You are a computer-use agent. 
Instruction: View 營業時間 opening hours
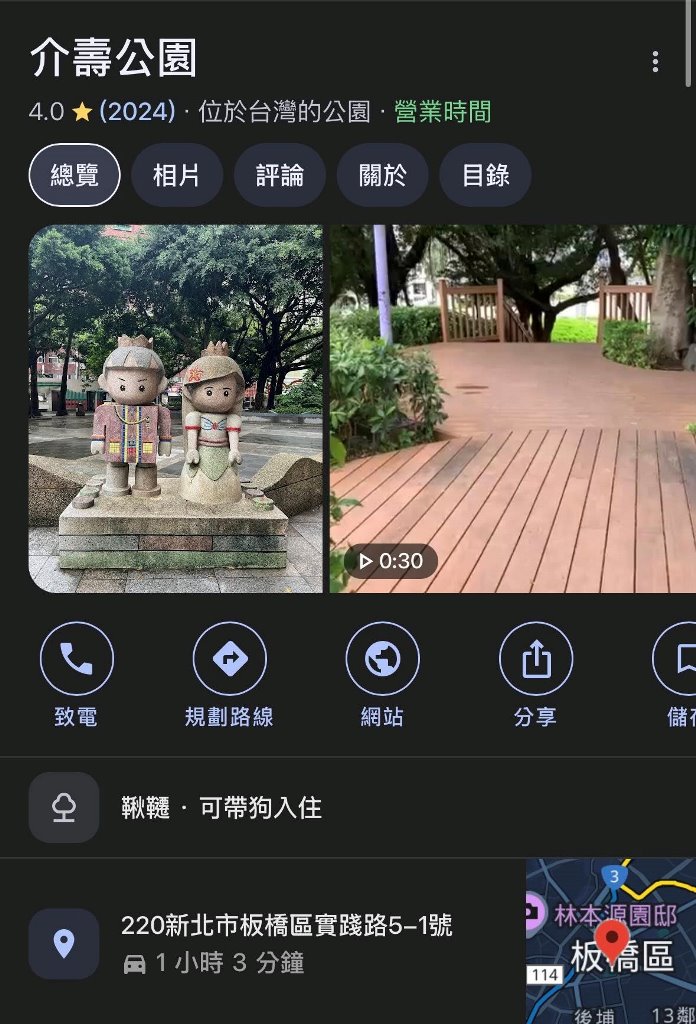[443, 111]
